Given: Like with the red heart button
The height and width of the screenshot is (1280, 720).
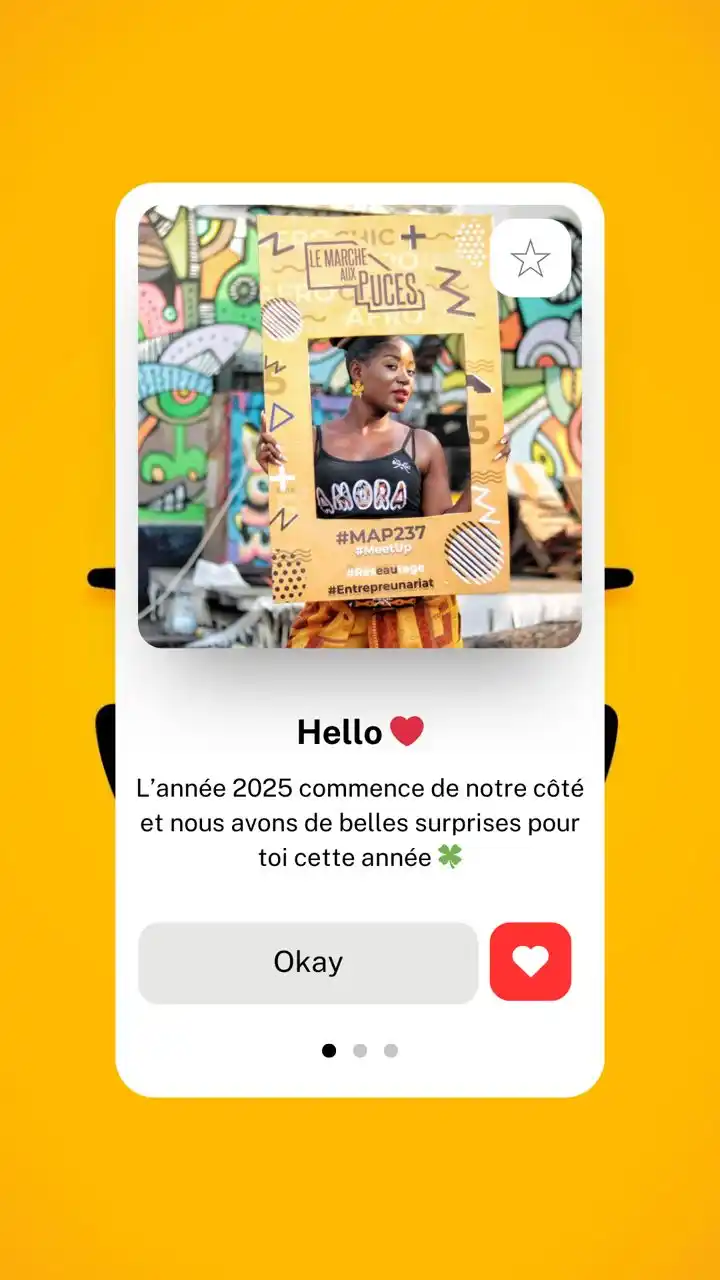Looking at the screenshot, I should coord(530,962).
